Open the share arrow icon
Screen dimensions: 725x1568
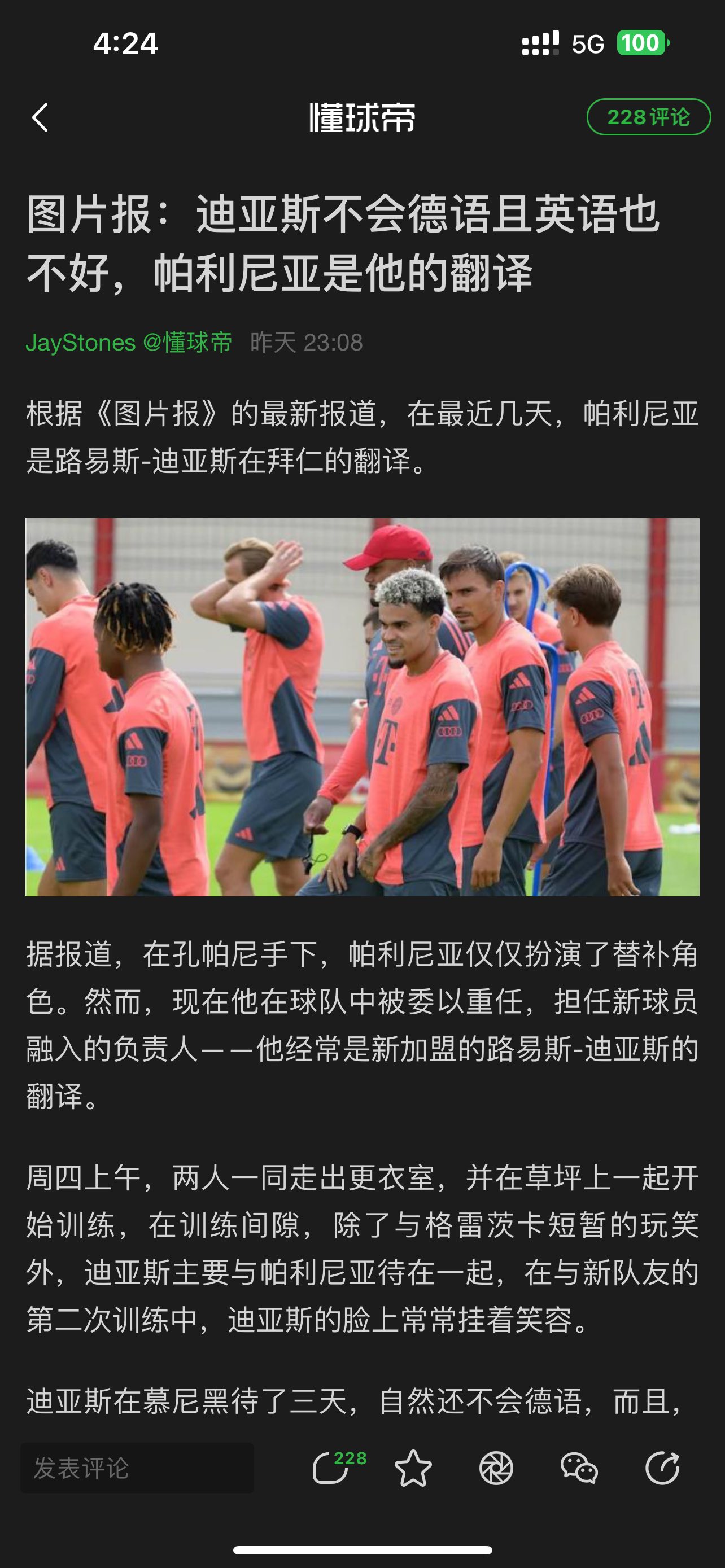[x=662, y=1468]
